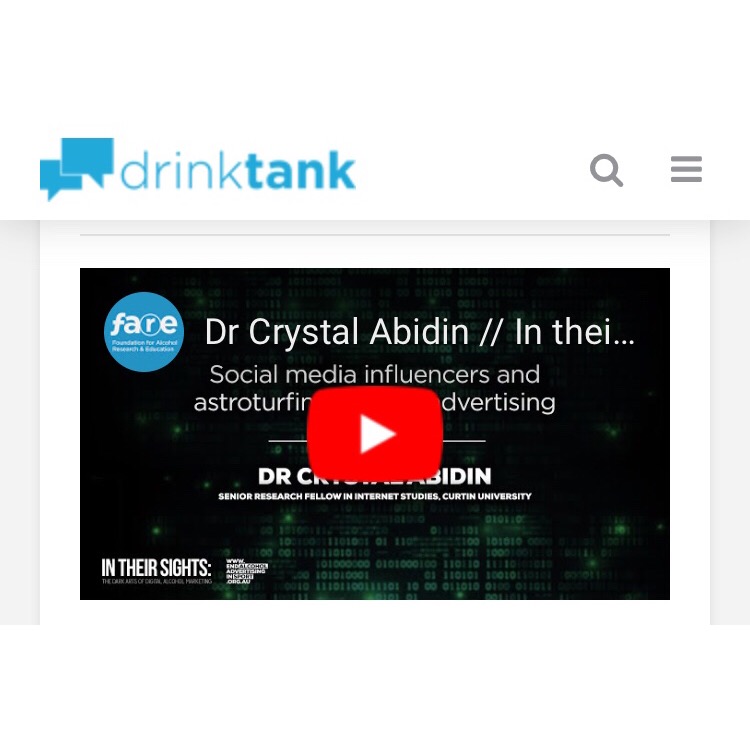Open the search icon in the header
The width and height of the screenshot is (750, 750).
(x=606, y=170)
